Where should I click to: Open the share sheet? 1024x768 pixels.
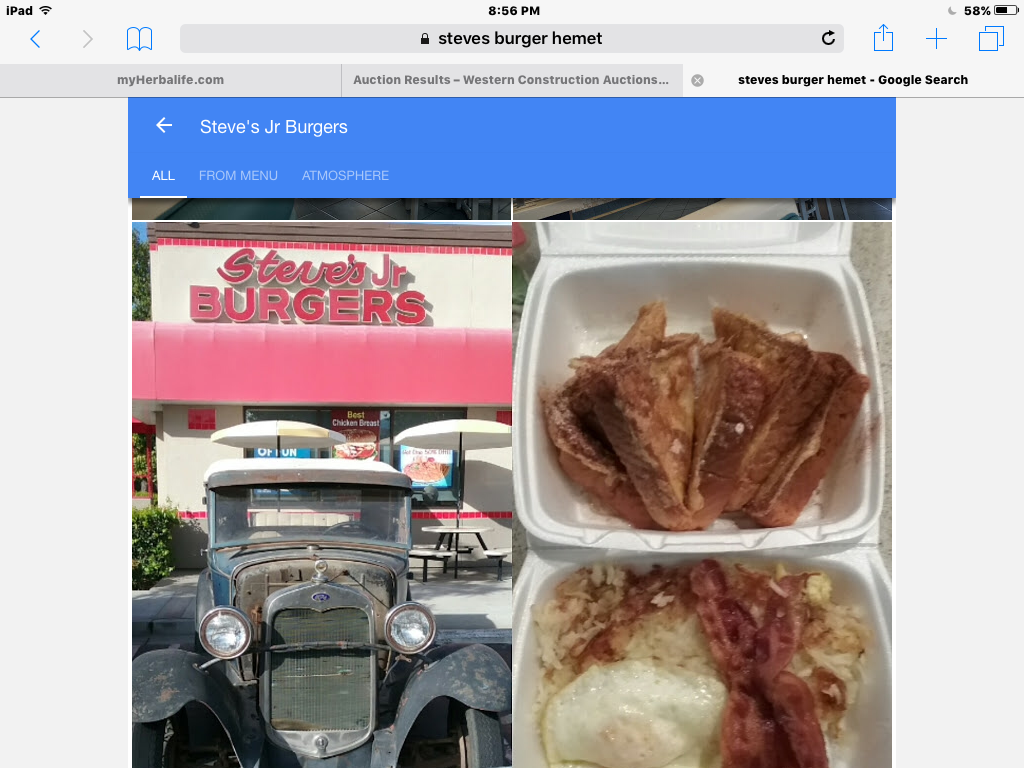pos(883,39)
